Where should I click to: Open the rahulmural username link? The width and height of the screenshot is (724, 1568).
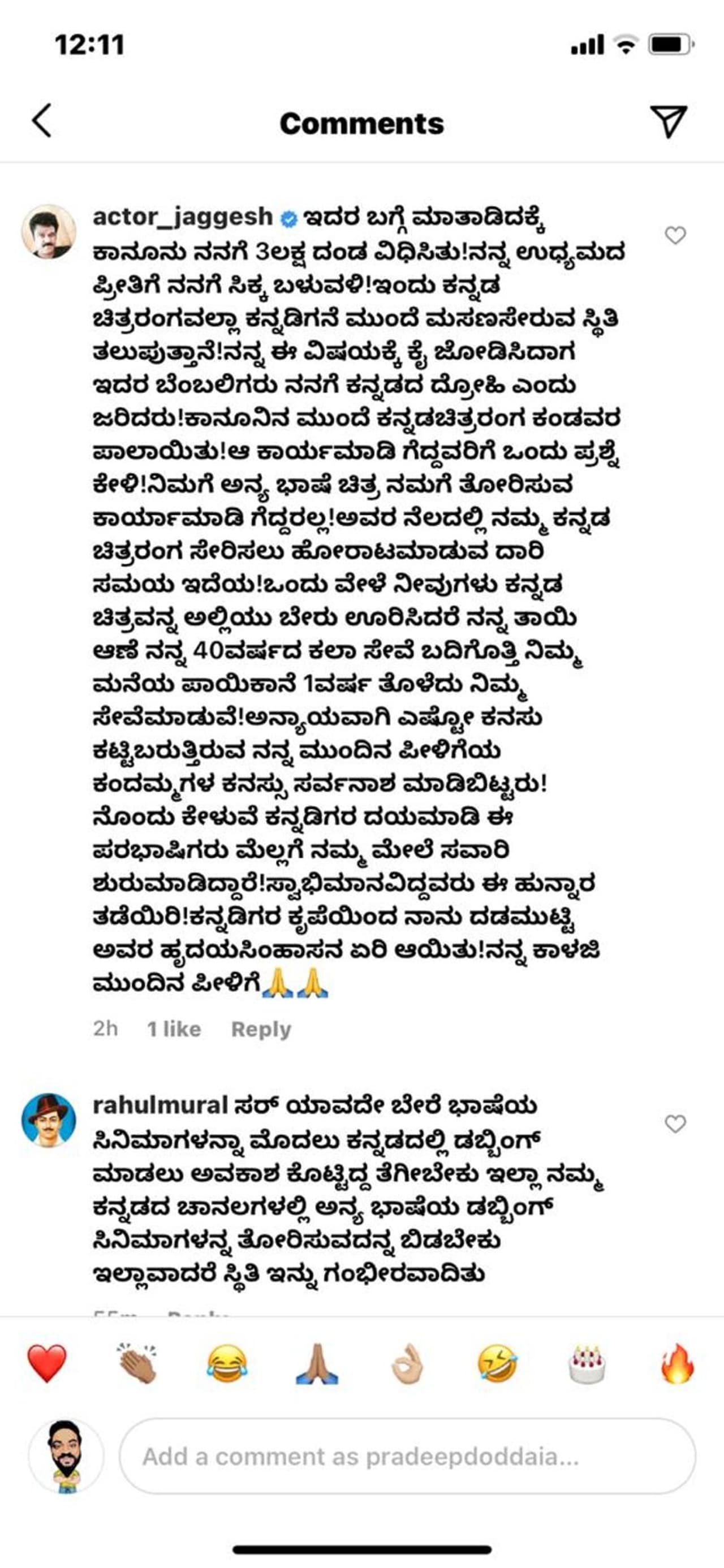point(160,1105)
